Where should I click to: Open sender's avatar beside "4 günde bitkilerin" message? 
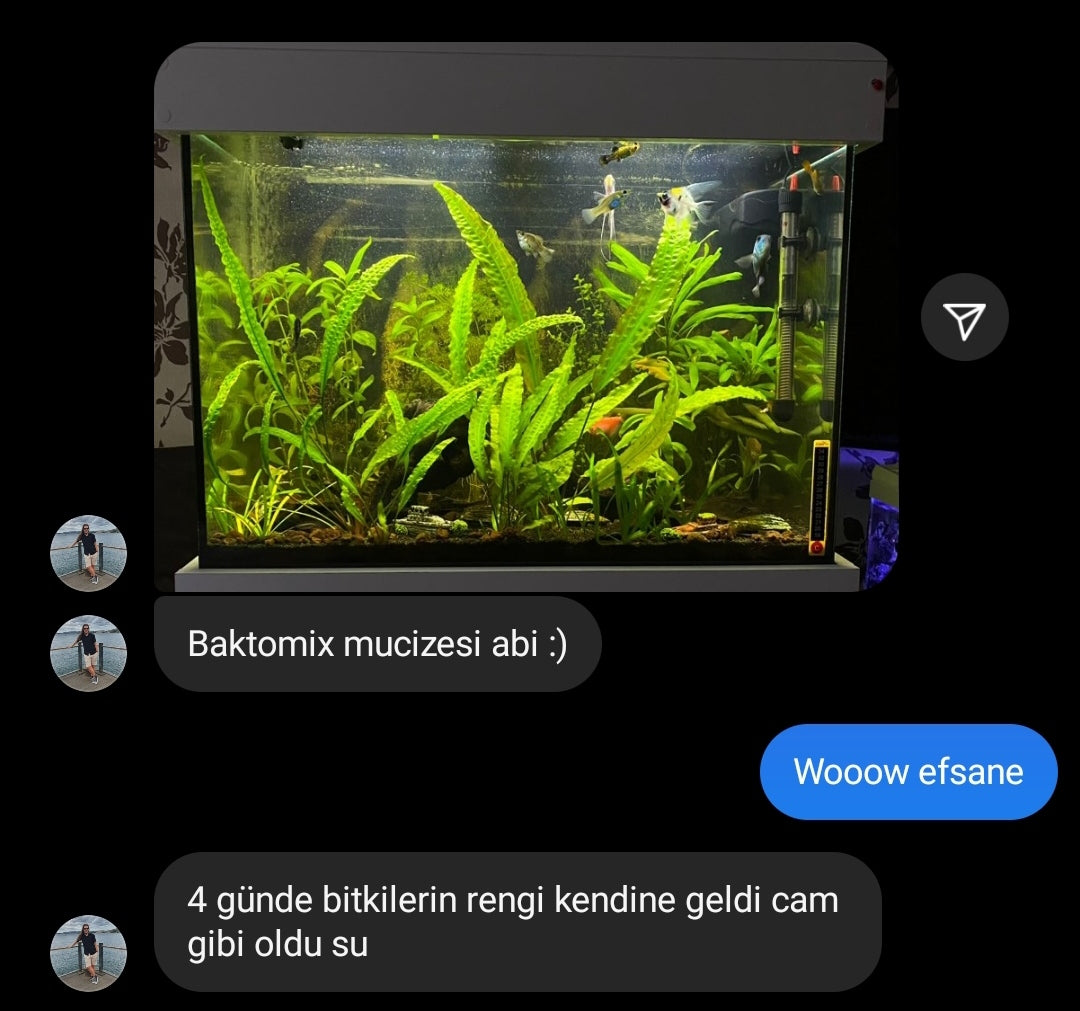click(x=88, y=952)
